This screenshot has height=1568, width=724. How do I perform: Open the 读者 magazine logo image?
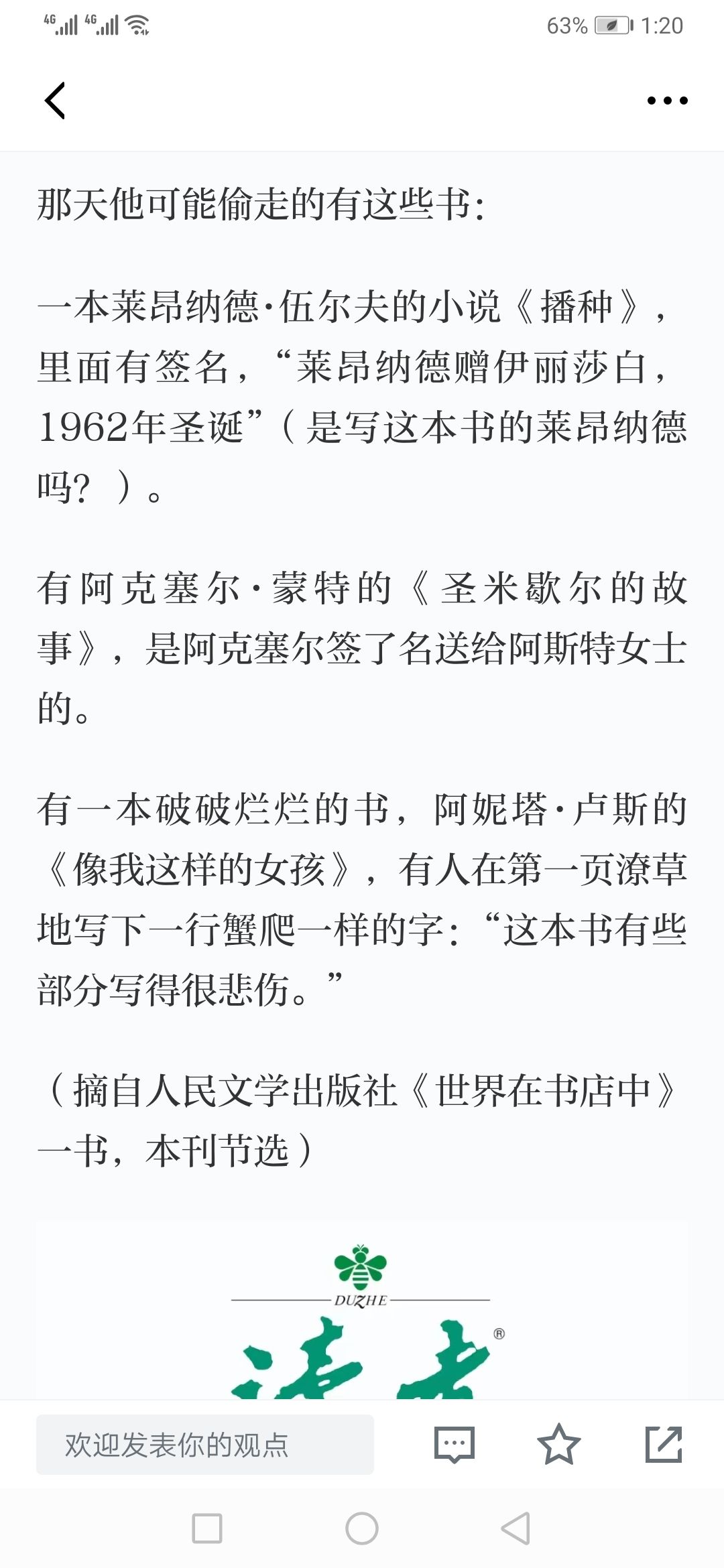pos(362,1310)
